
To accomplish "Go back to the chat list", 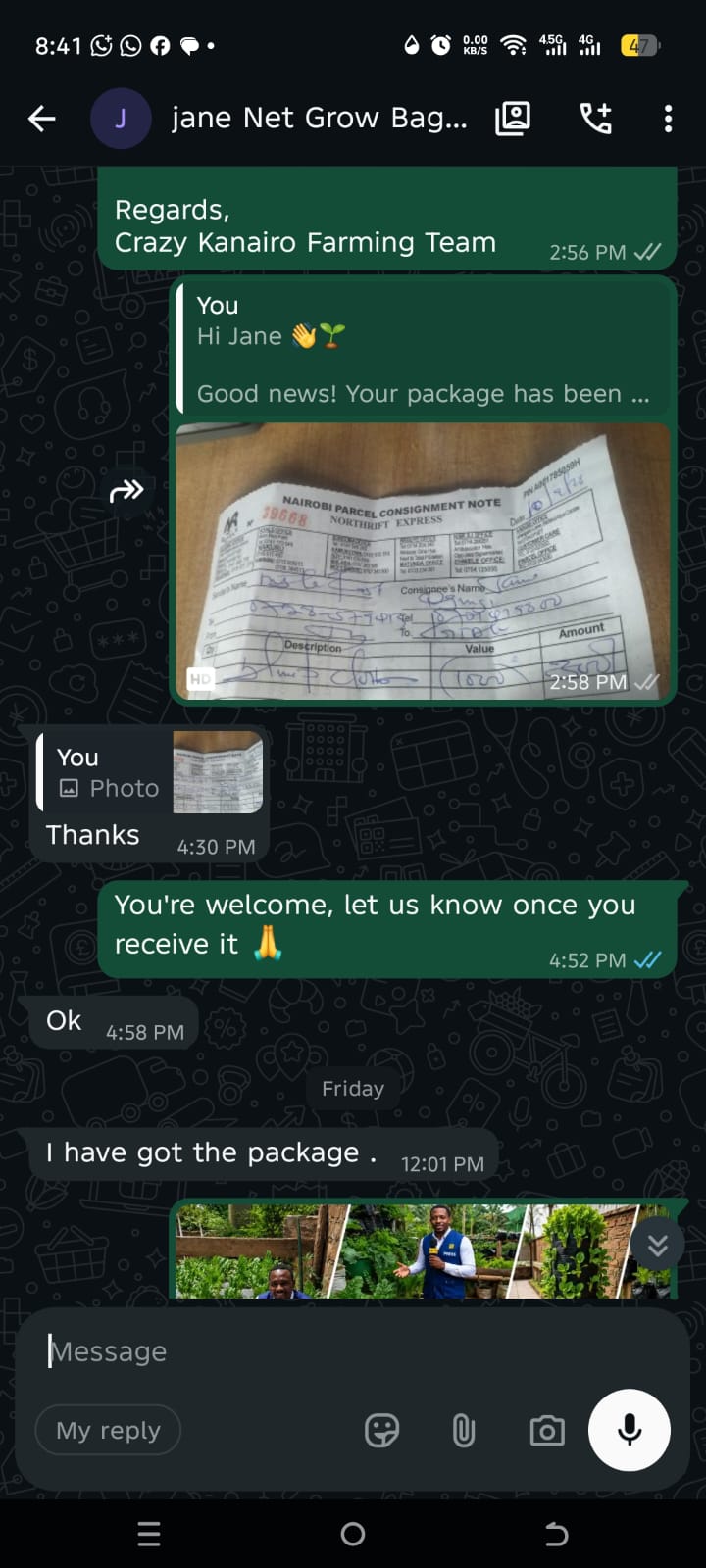I will tap(42, 120).
